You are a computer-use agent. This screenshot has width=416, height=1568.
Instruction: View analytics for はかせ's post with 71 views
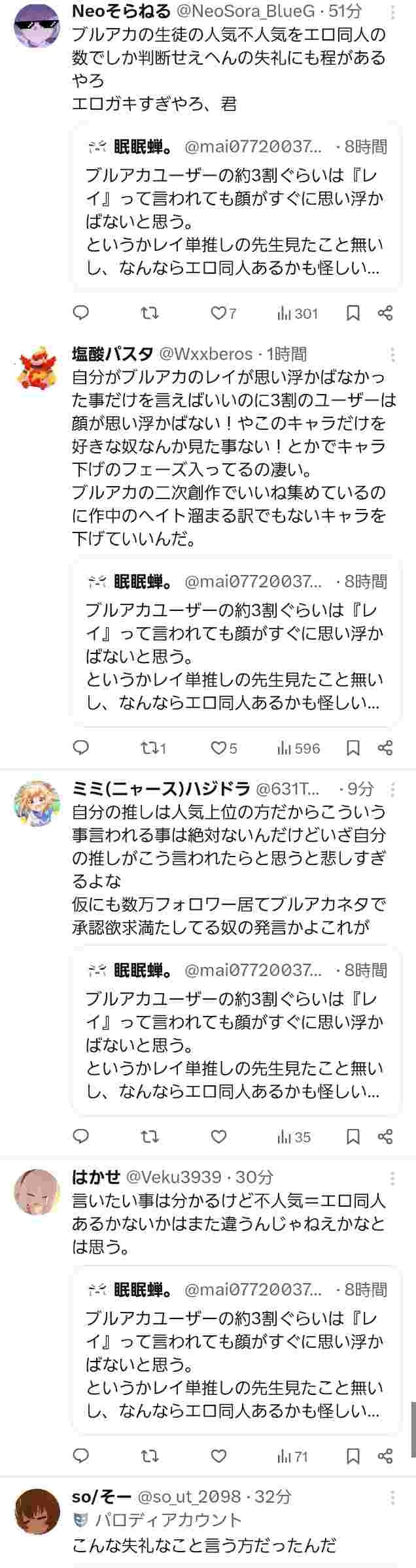coord(292,1456)
